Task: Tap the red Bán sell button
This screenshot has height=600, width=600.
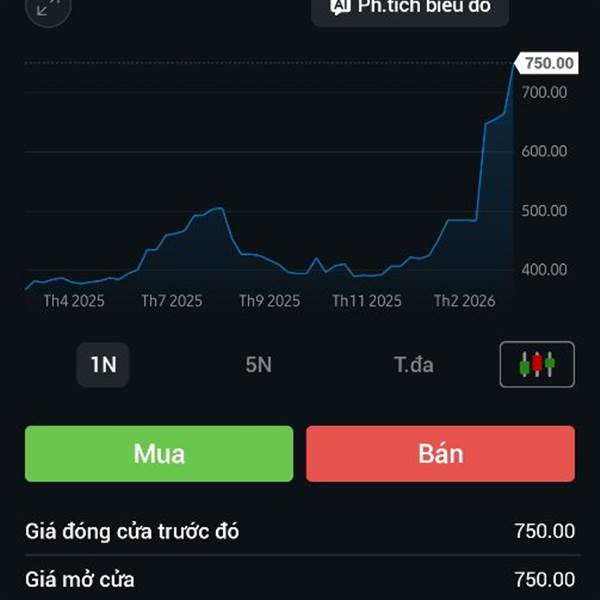Action: pyautogui.click(x=440, y=453)
